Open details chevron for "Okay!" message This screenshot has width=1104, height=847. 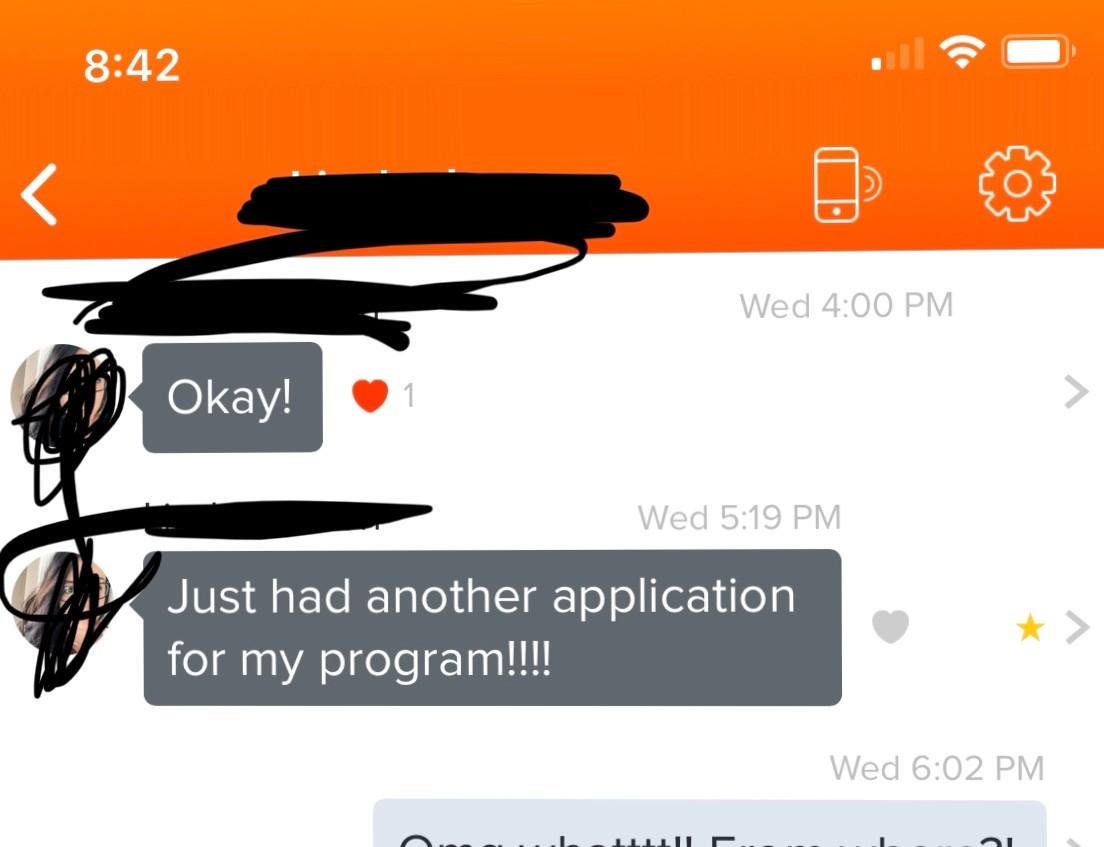coord(1075,393)
